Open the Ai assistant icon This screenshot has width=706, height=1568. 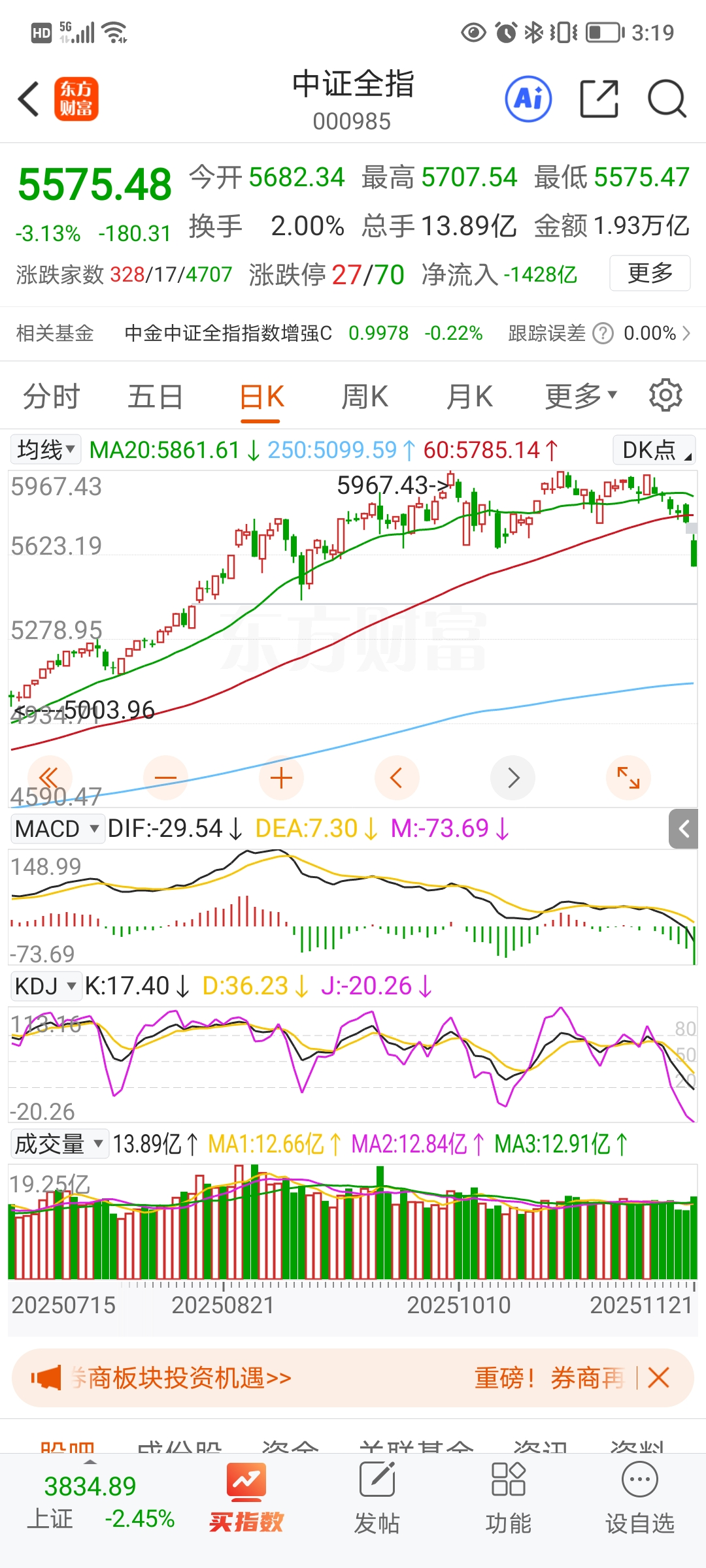coord(528,99)
